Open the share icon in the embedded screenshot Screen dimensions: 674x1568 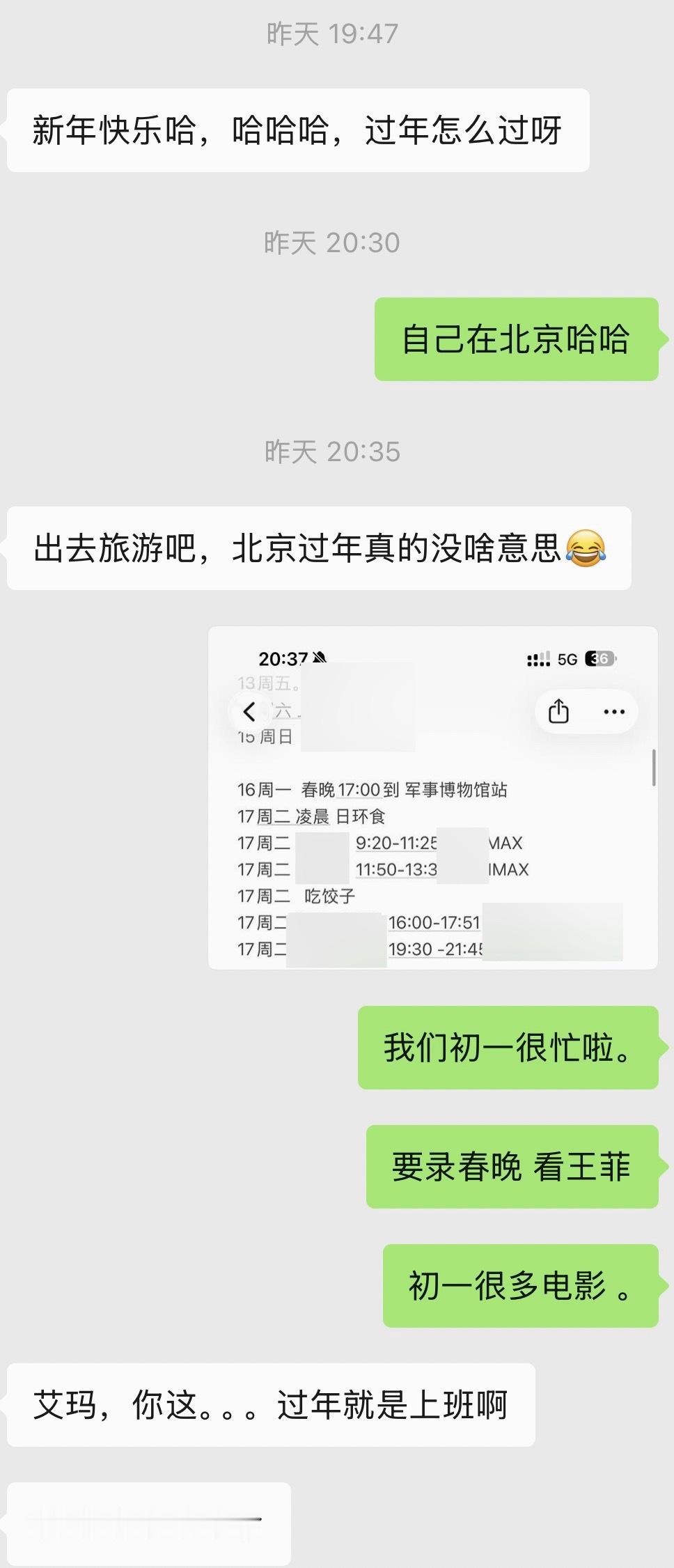pos(559,711)
